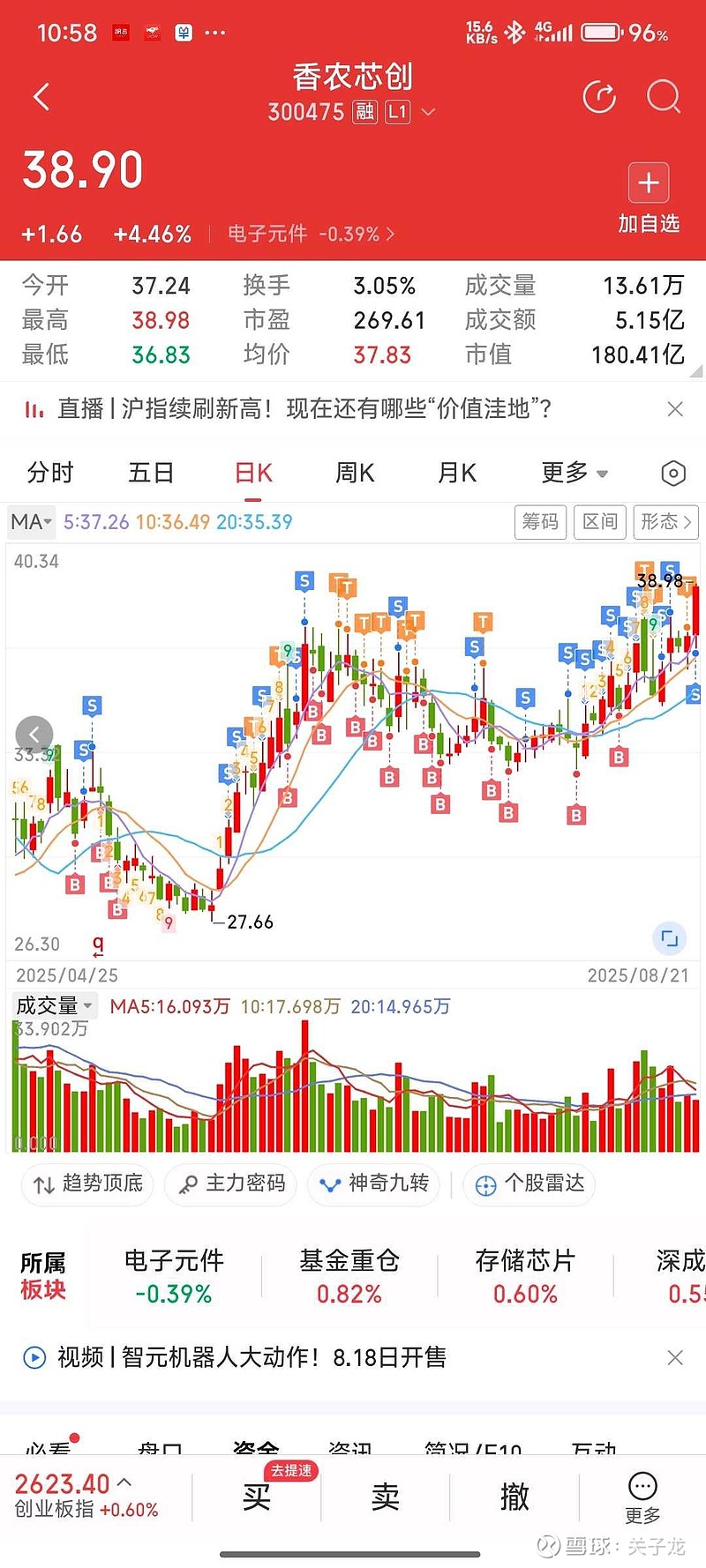Screen dimensions: 706x1568
Task: Tap the 买 buy button
Action: (257, 1497)
